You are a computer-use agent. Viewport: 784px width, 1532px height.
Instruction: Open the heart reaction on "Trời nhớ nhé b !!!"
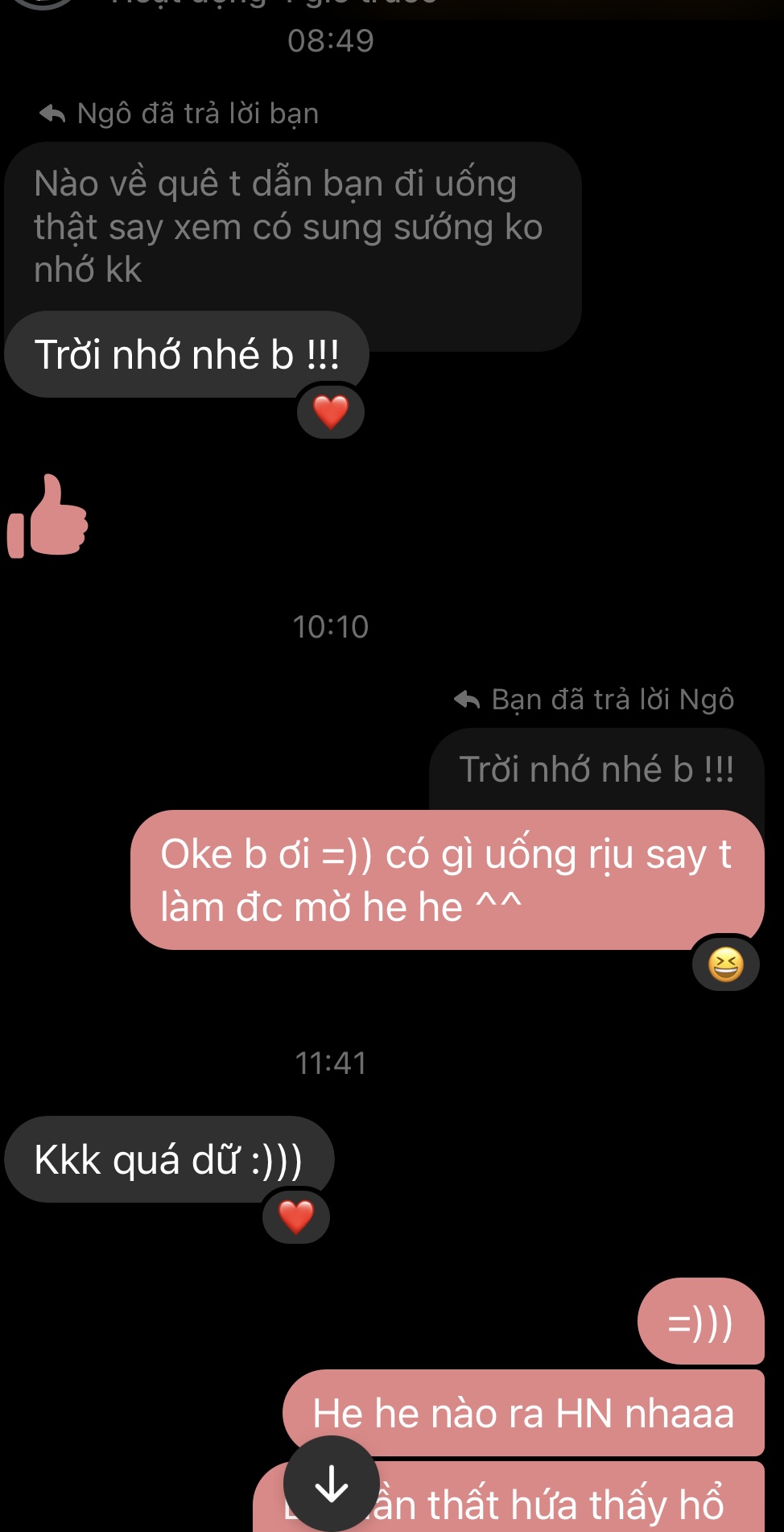(x=330, y=412)
